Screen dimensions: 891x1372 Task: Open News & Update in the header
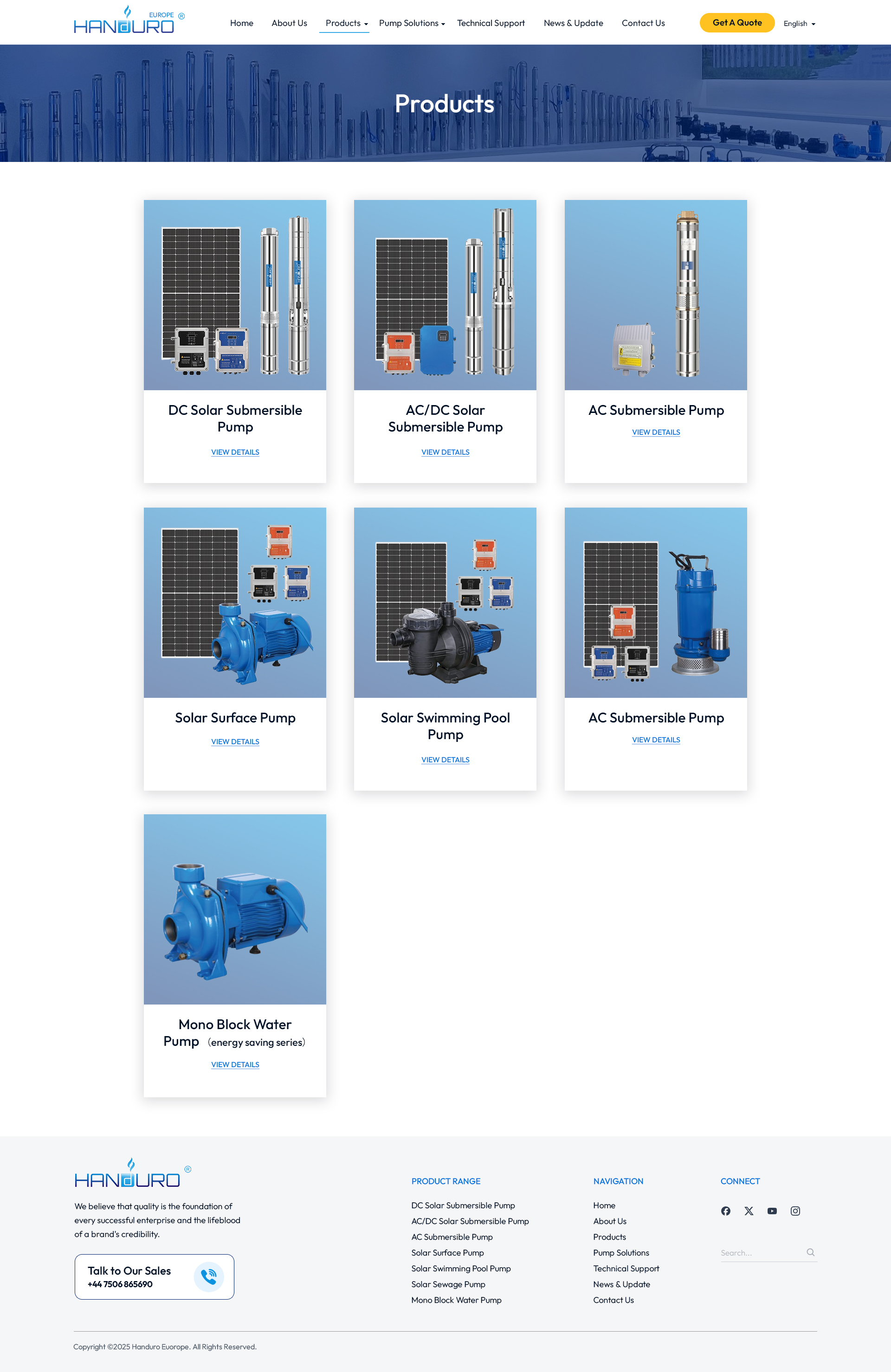pos(573,24)
